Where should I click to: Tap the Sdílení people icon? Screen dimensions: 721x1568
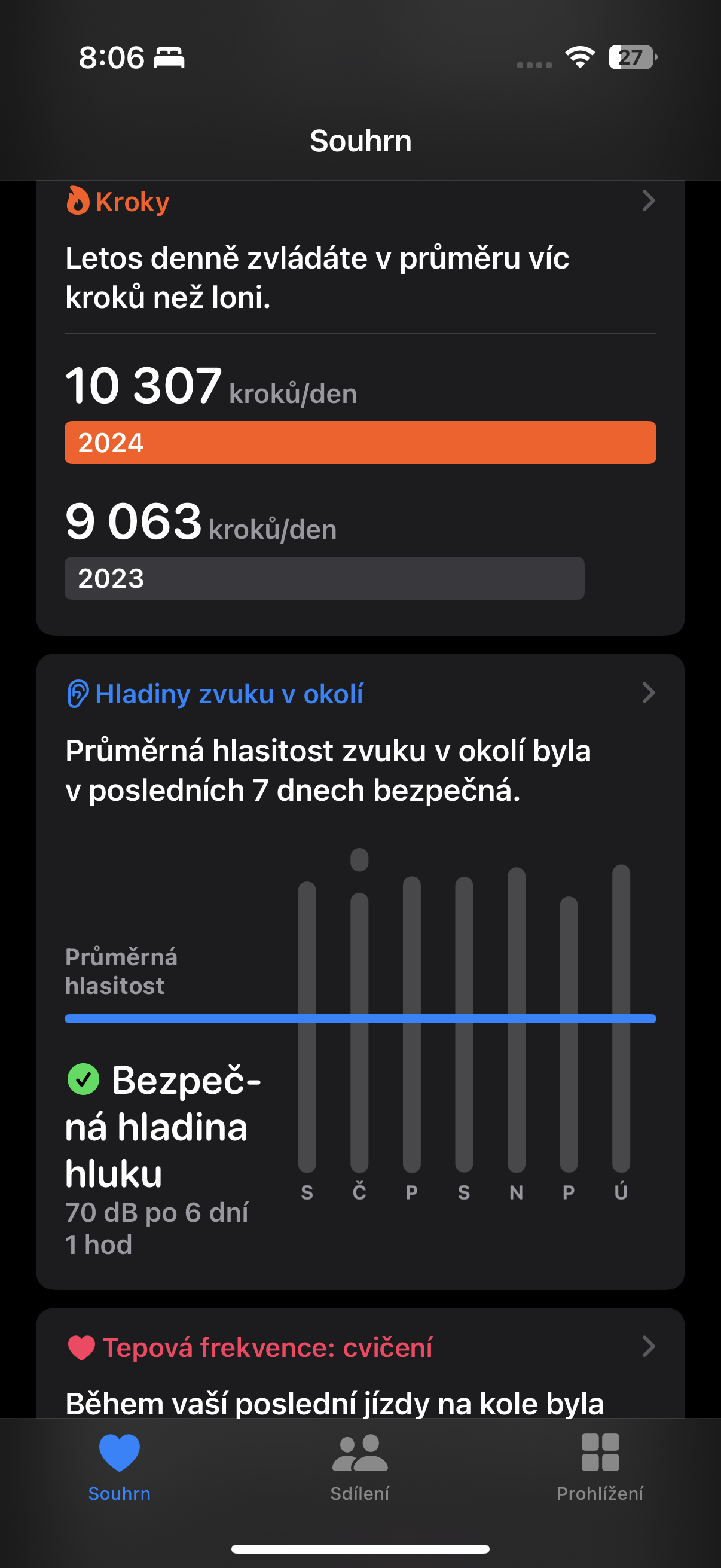[x=360, y=1456]
